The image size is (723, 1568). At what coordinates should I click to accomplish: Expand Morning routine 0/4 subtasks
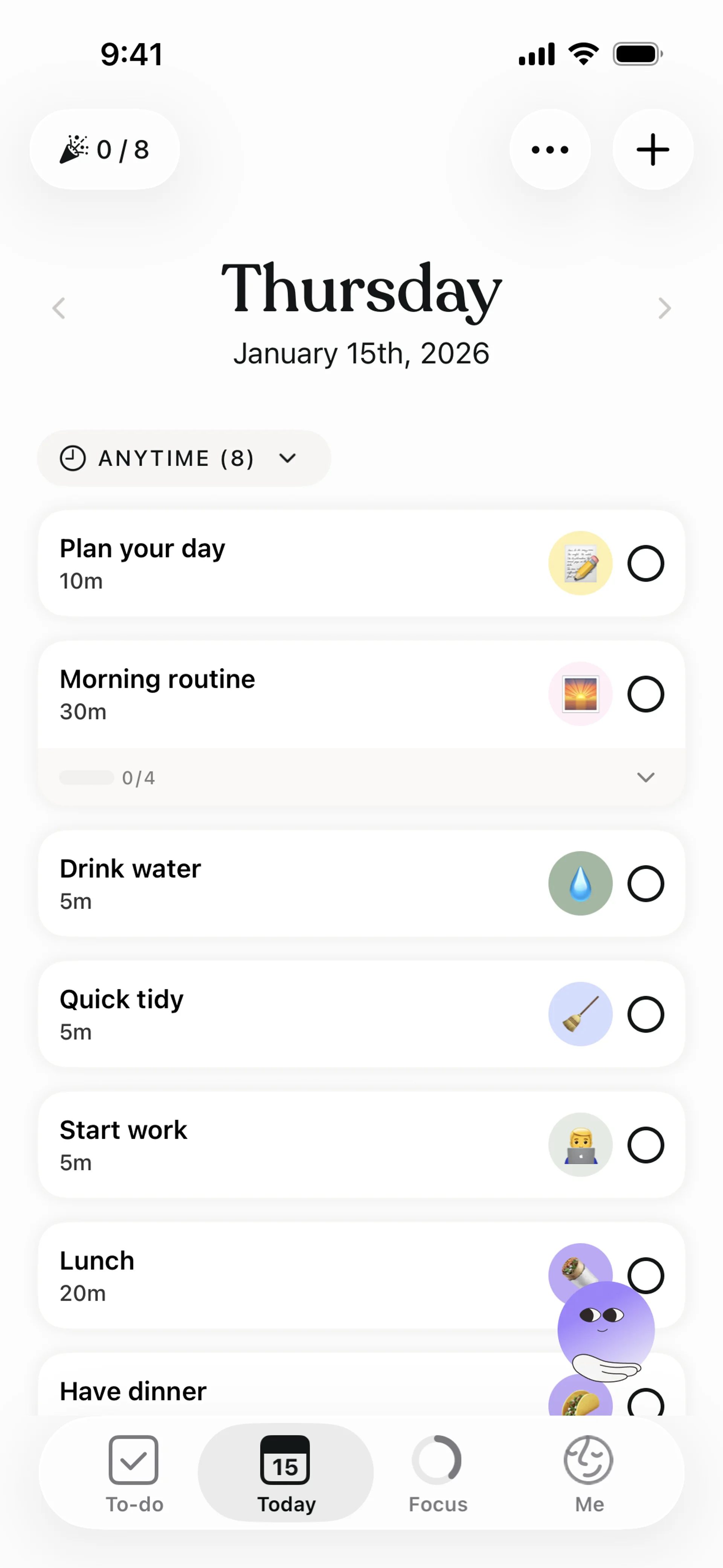pyautogui.click(x=645, y=777)
